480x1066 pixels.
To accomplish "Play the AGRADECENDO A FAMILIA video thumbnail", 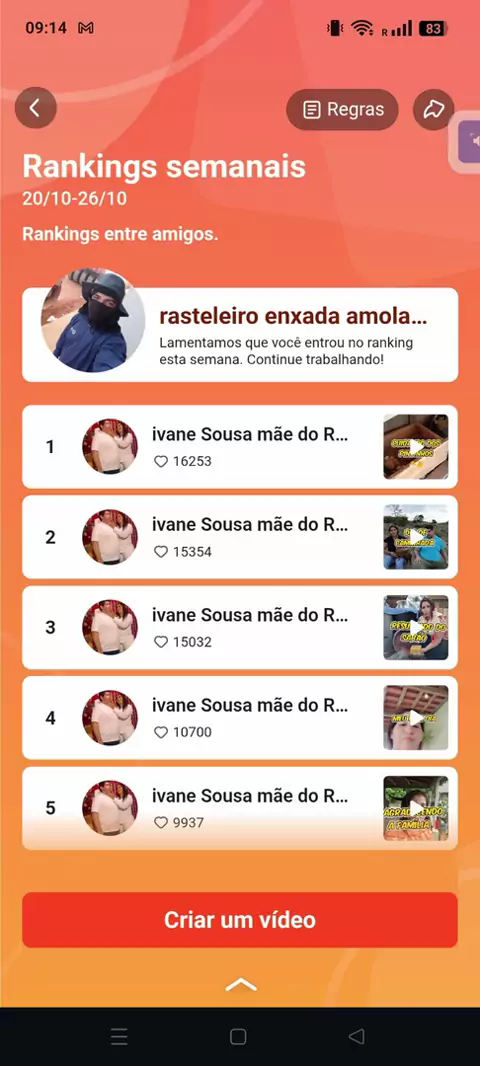I will coord(415,808).
